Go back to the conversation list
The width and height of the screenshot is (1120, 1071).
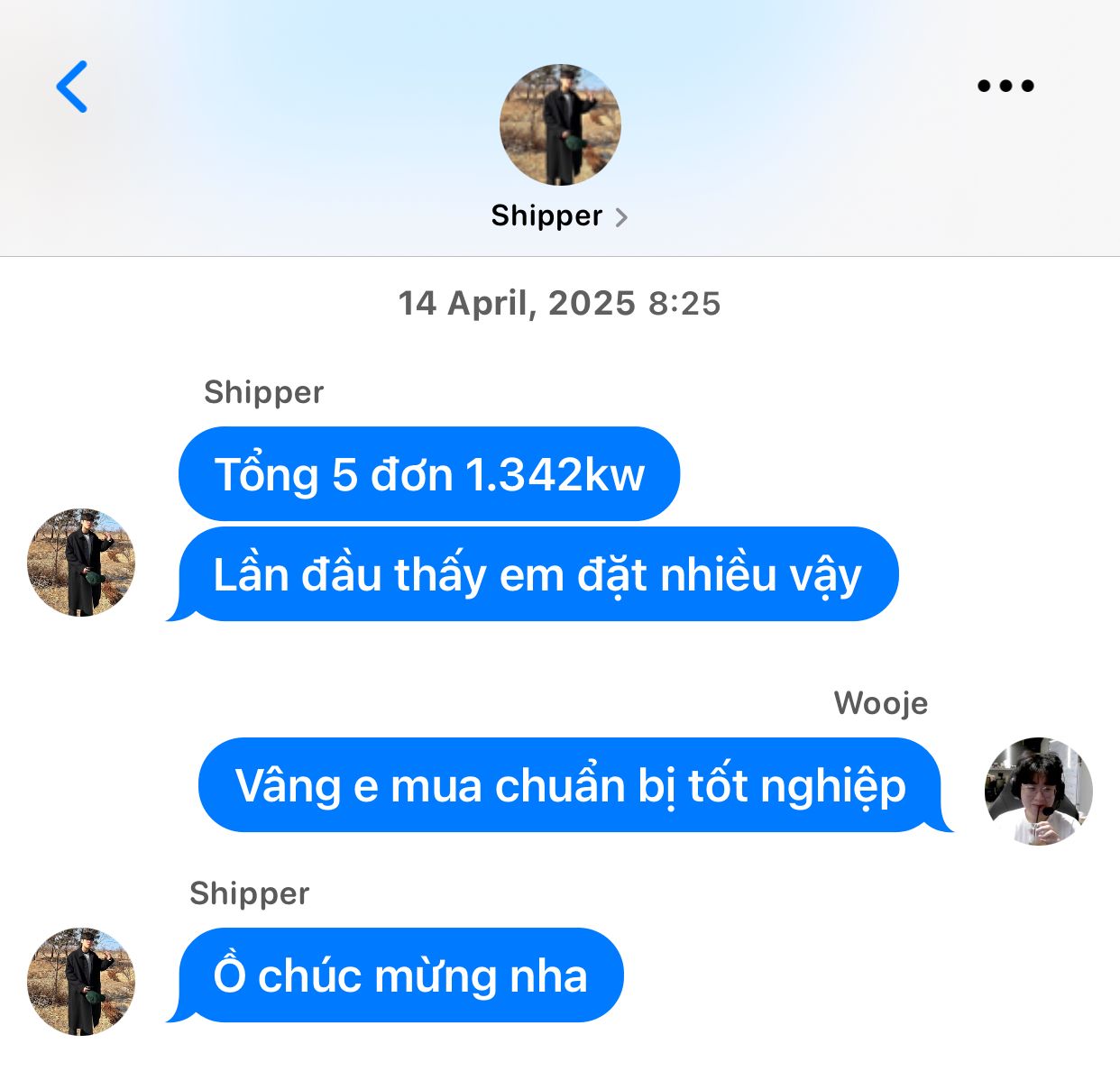coord(72,87)
